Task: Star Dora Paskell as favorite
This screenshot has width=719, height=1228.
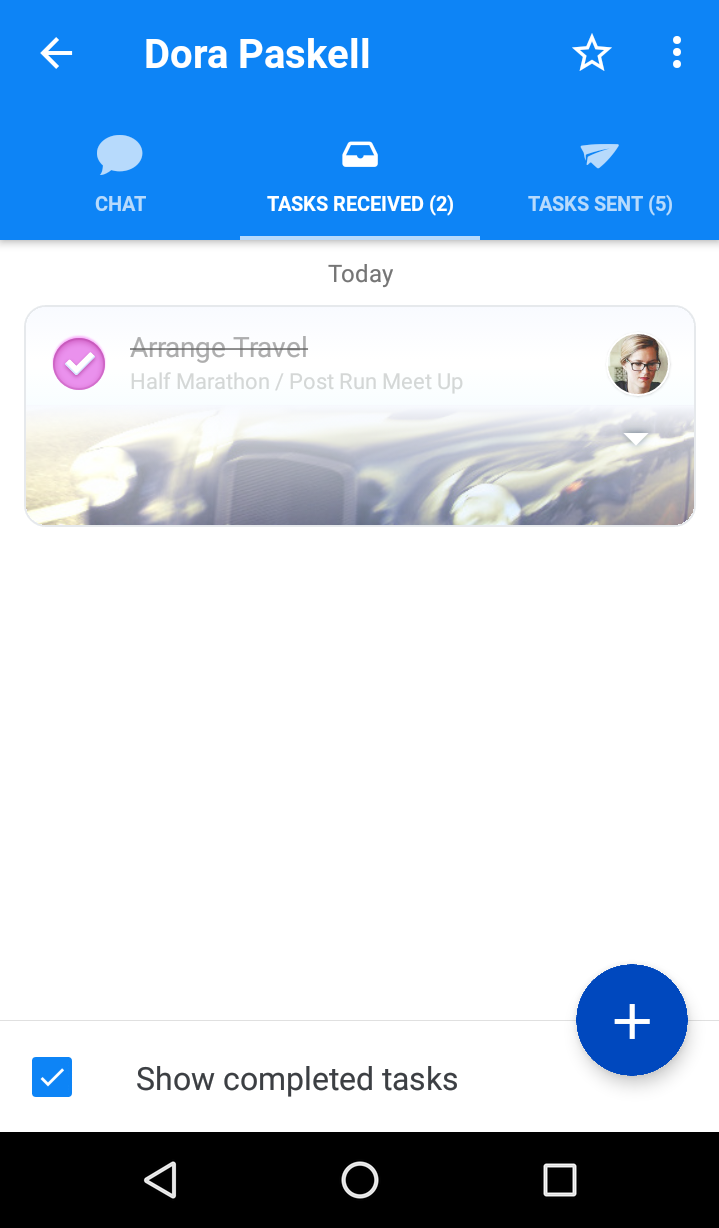Action: (591, 54)
